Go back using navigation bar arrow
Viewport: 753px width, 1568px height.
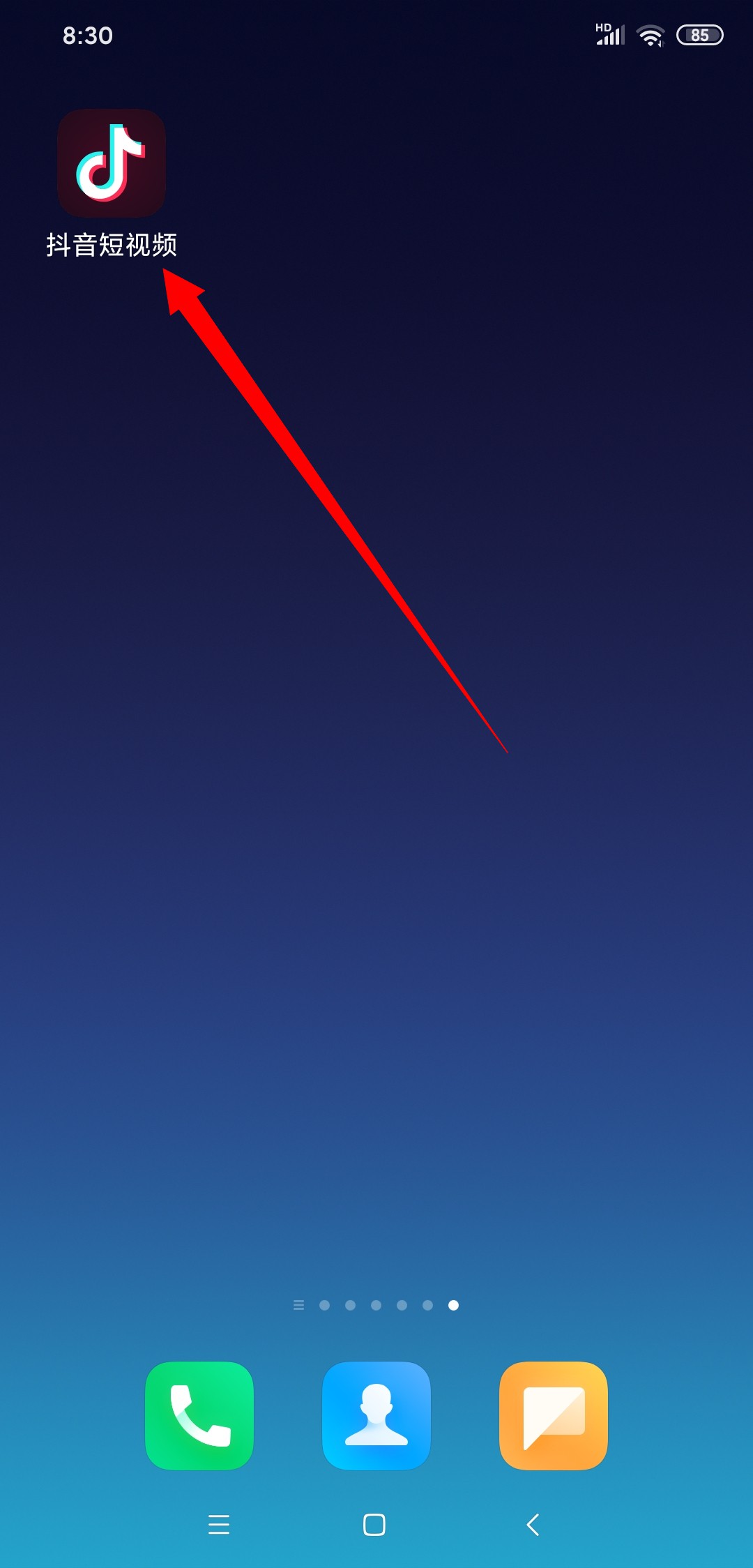click(x=533, y=1525)
